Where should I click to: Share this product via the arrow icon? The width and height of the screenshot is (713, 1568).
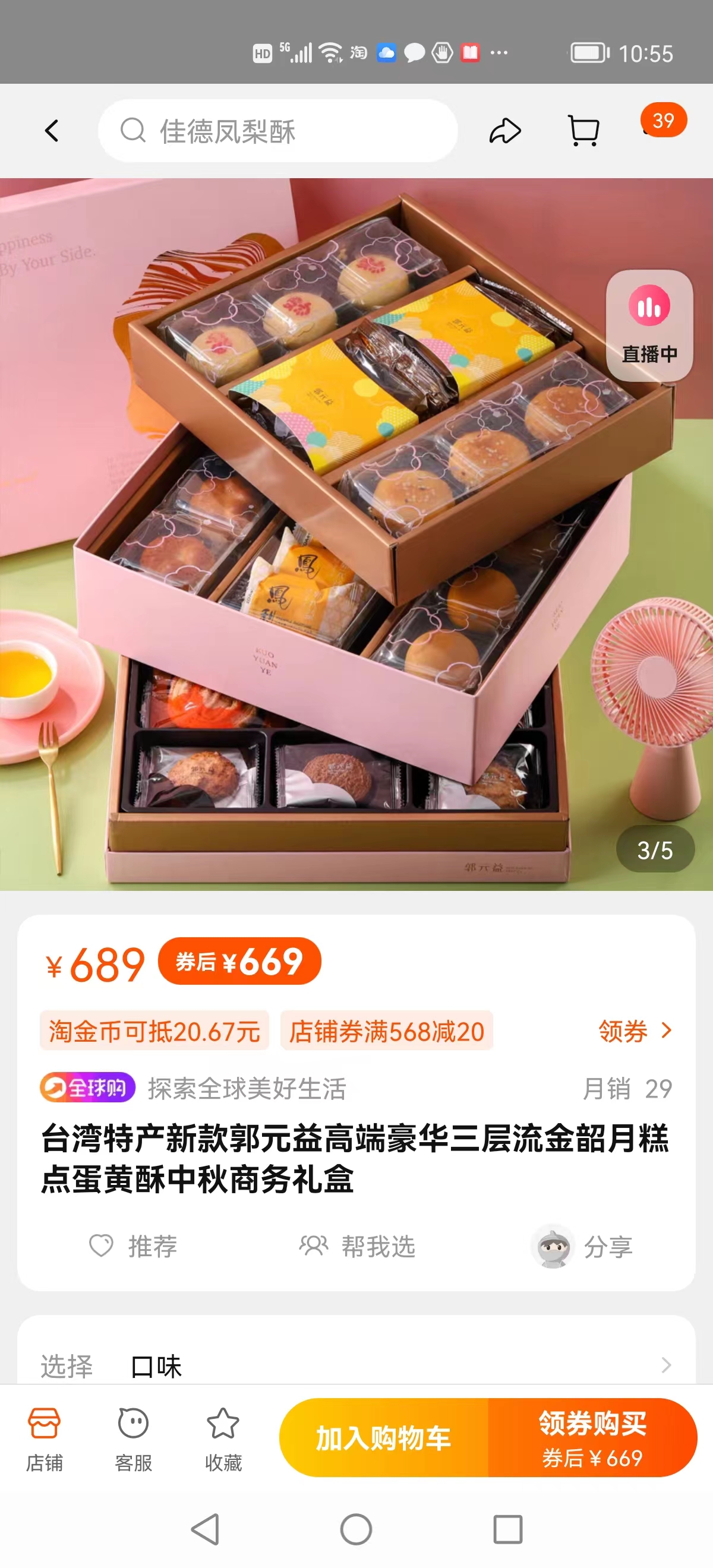click(x=505, y=131)
